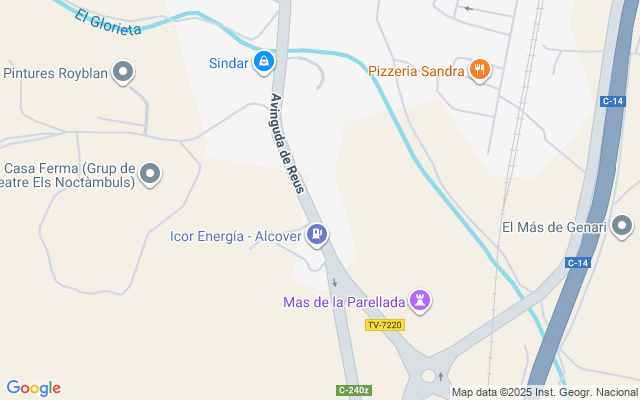Viewport: 640px width, 400px height.
Task: Open the Casa Ferma place marker
Action: pos(150,176)
